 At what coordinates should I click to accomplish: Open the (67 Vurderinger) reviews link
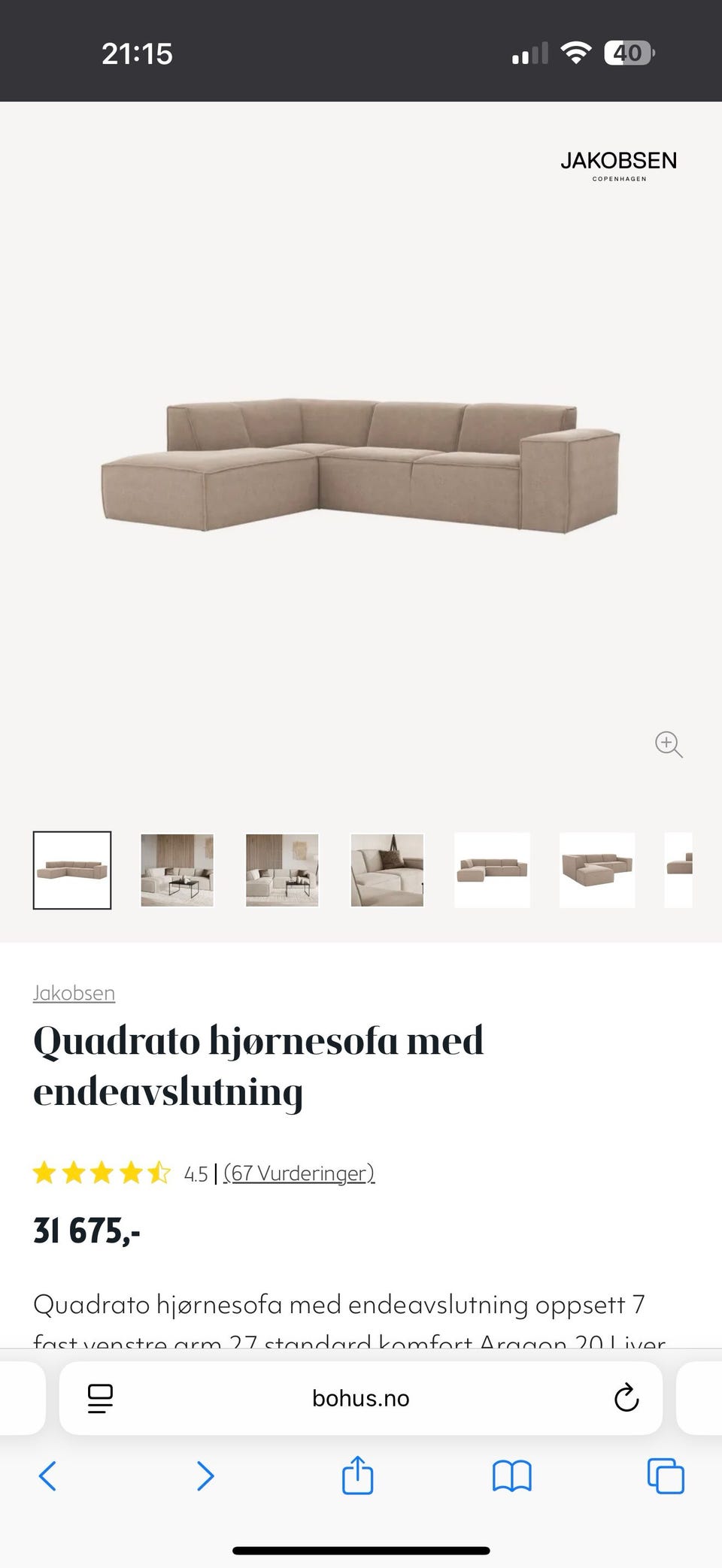pos(299,1173)
